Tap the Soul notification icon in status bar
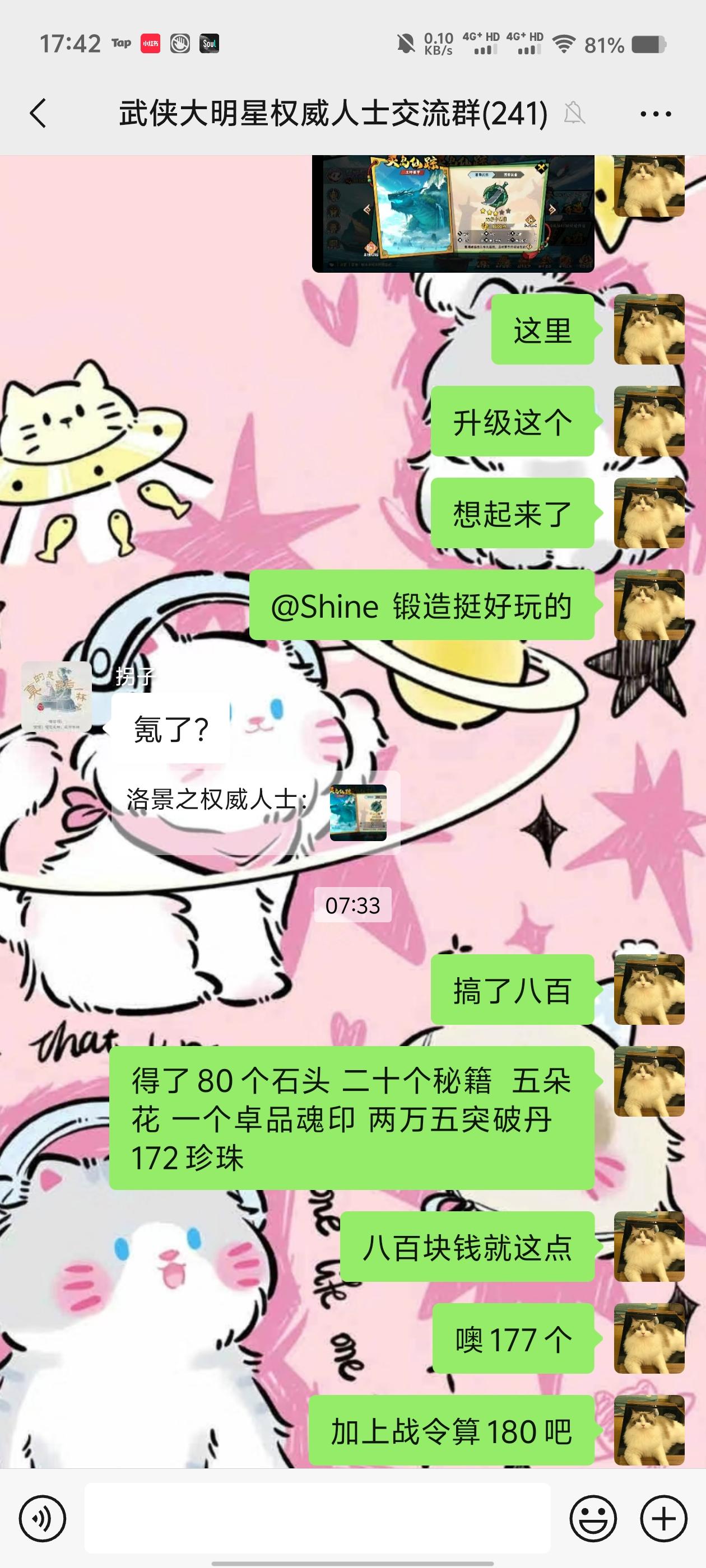This screenshot has width=706, height=1568. click(210, 43)
